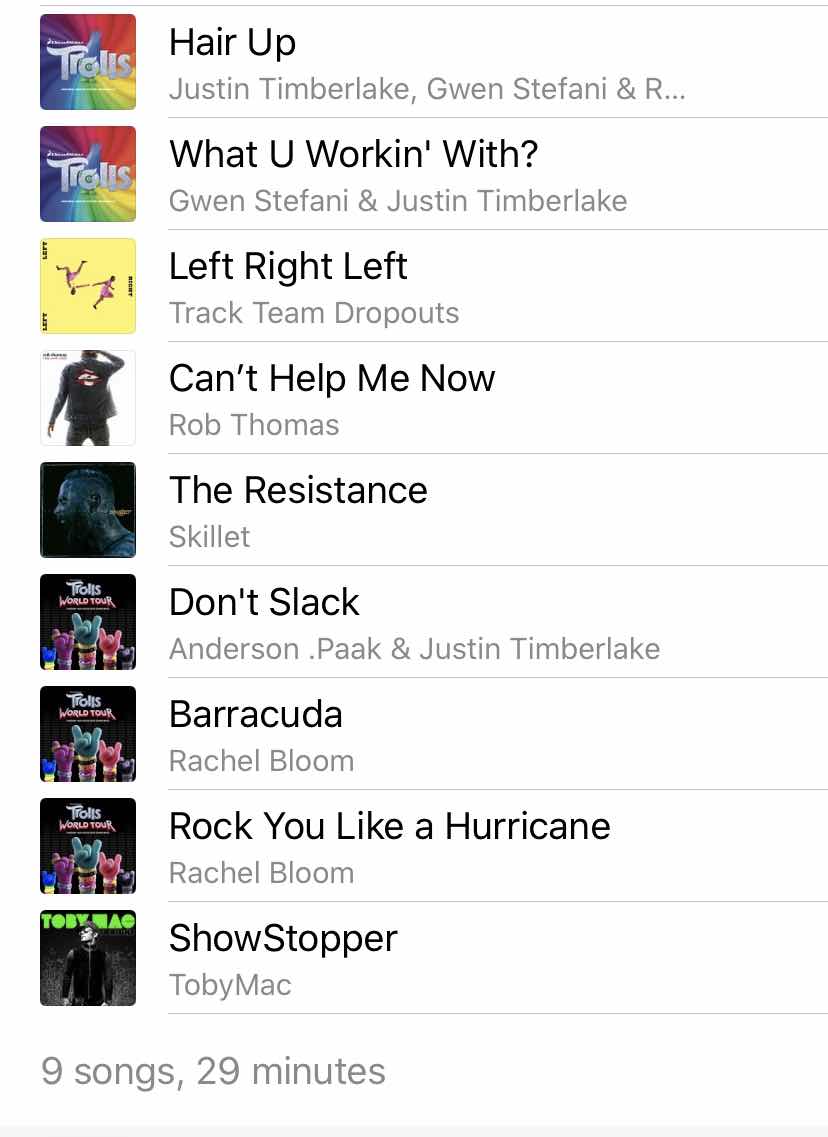Tap the song Don't Slack
Image resolution: width=828 pixels, height=1137 pixels.
[x=264, y=603]
